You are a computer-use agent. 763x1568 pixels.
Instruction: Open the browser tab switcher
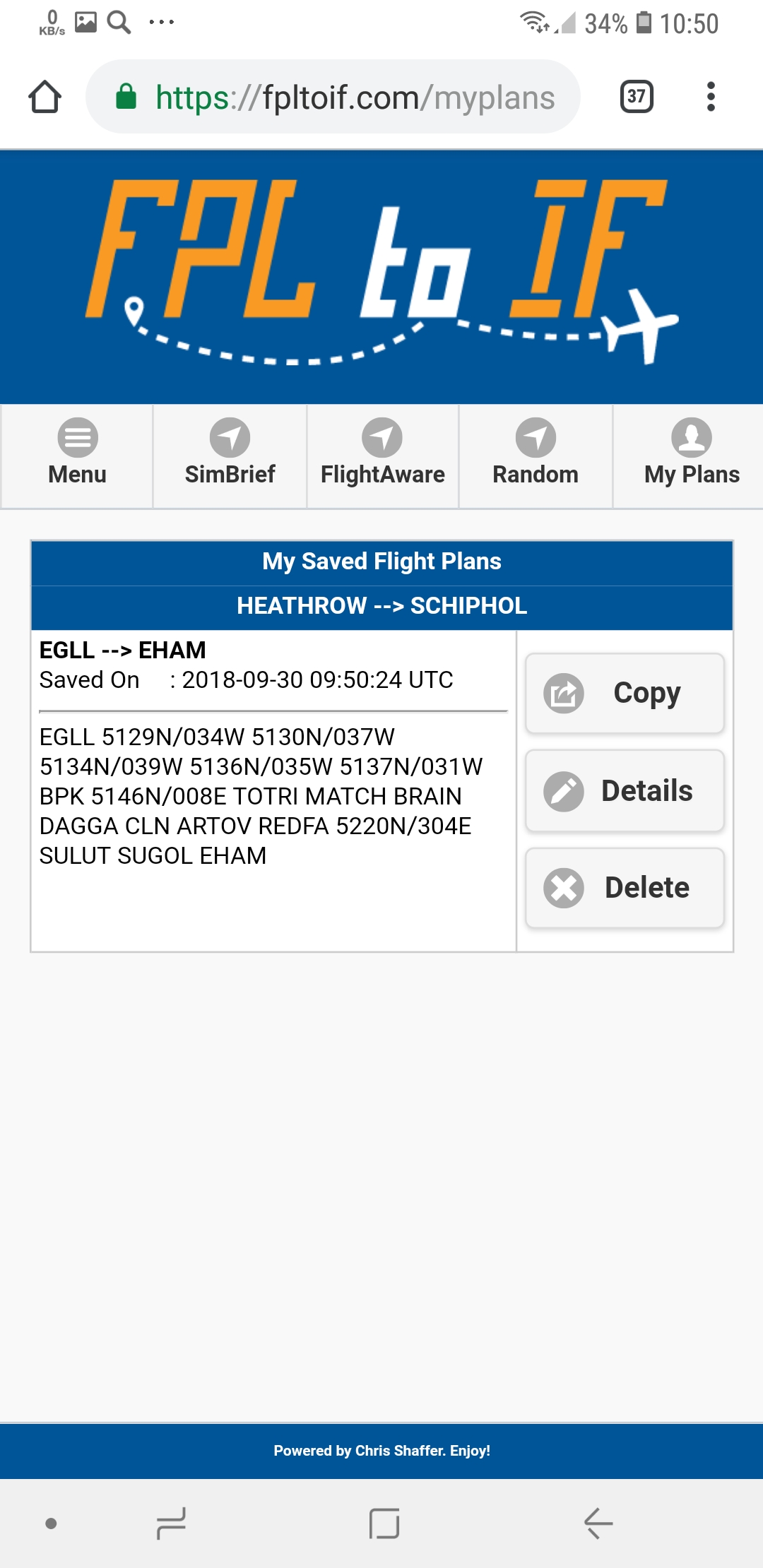click(636, 97)
